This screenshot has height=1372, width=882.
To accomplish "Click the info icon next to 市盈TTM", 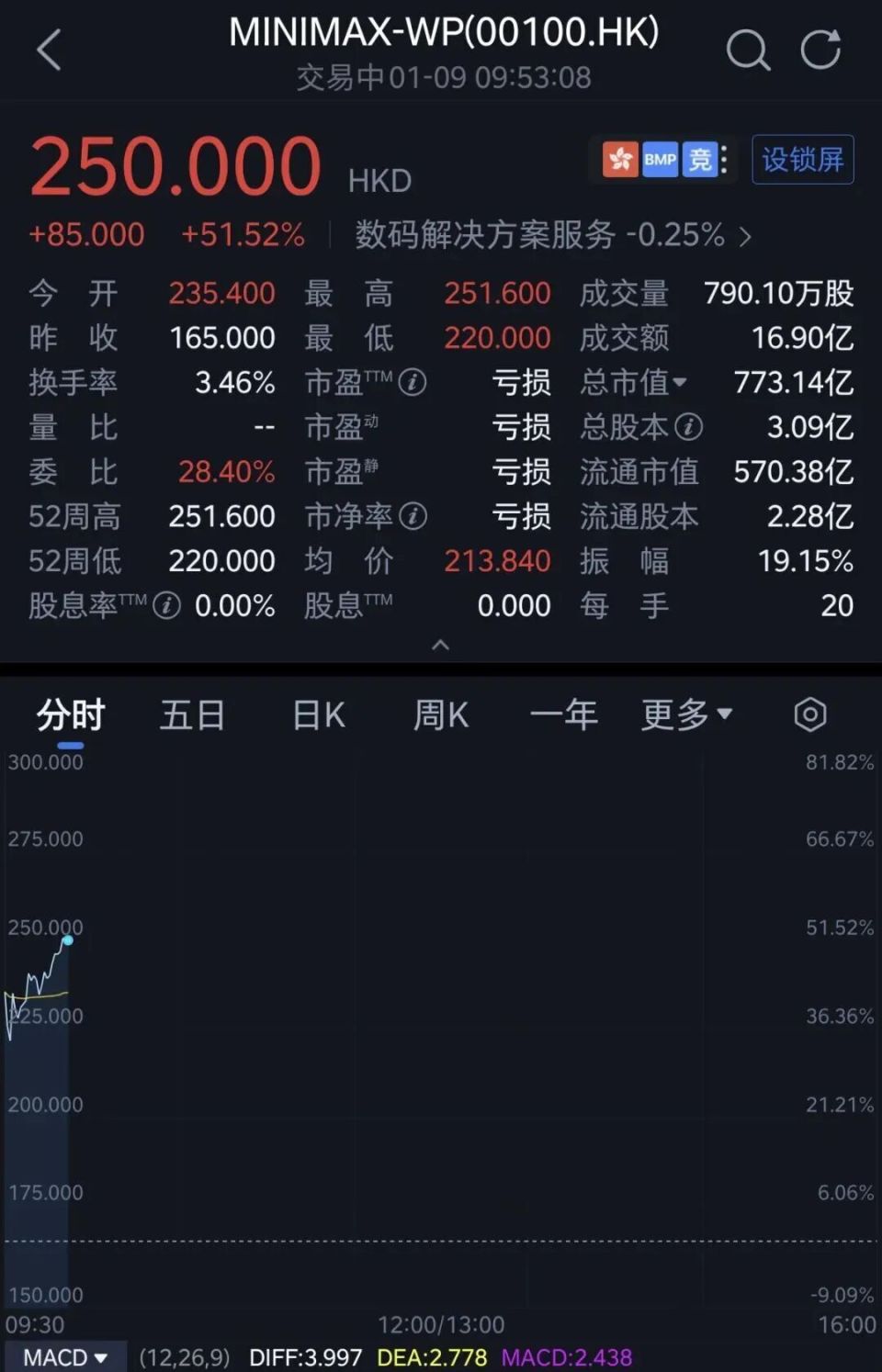I will pos(414,383).
